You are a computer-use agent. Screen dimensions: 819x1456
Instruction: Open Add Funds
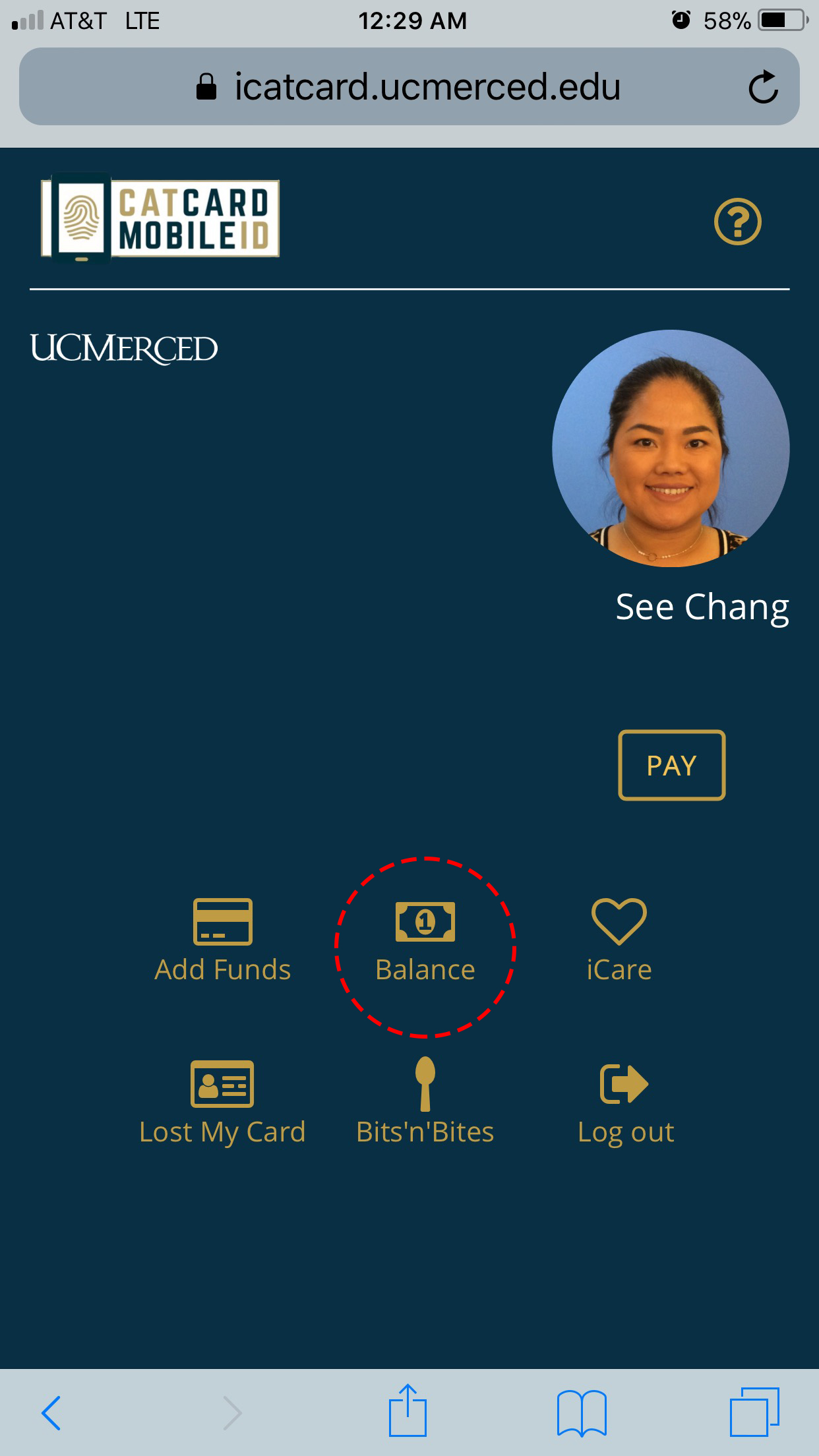click(222, 940)
